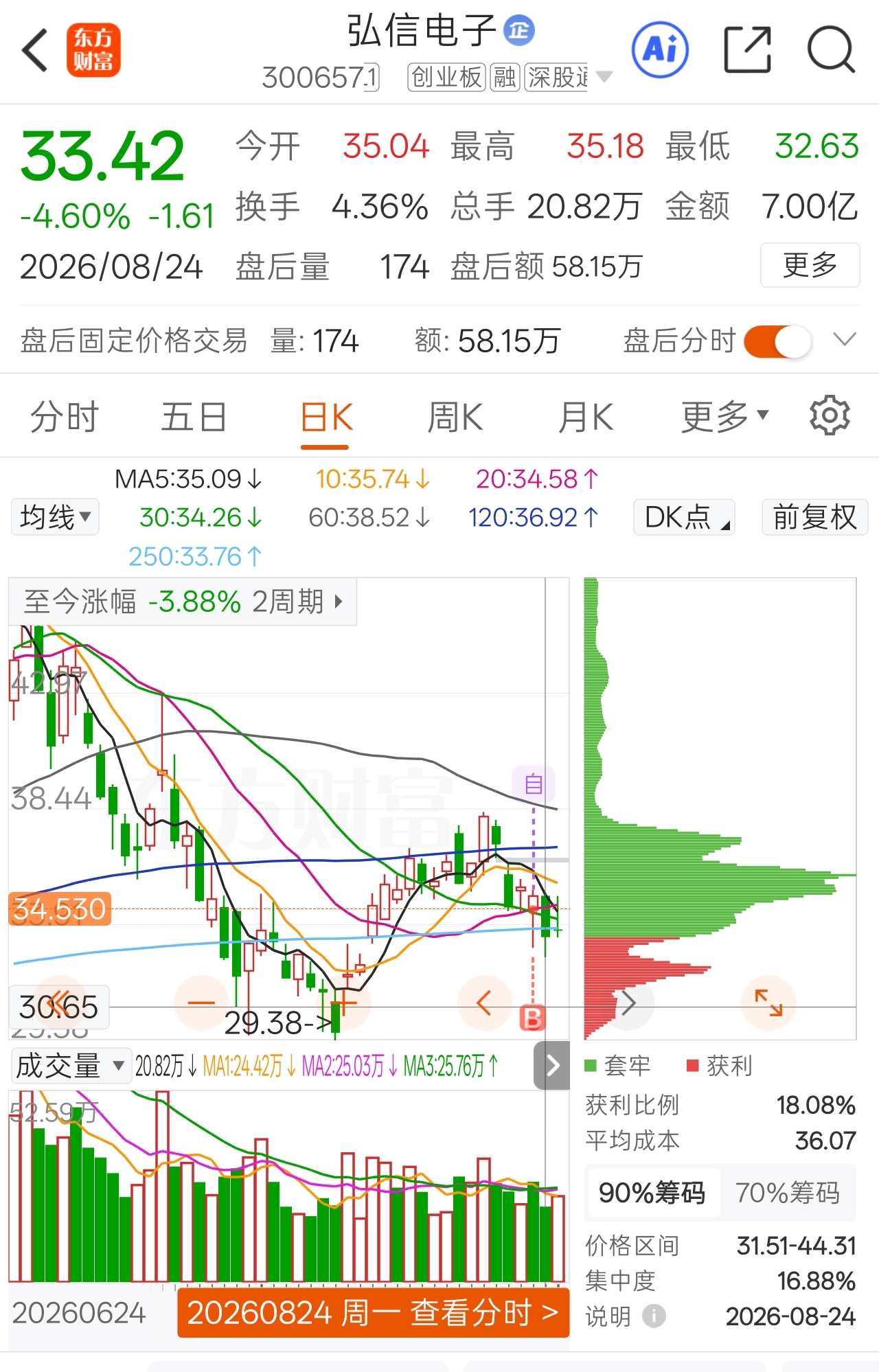This screenshot has height=1372, width=879.
Task: Expand the chip distribution panel fullscreen
Action: click(x=768, y=1003)
